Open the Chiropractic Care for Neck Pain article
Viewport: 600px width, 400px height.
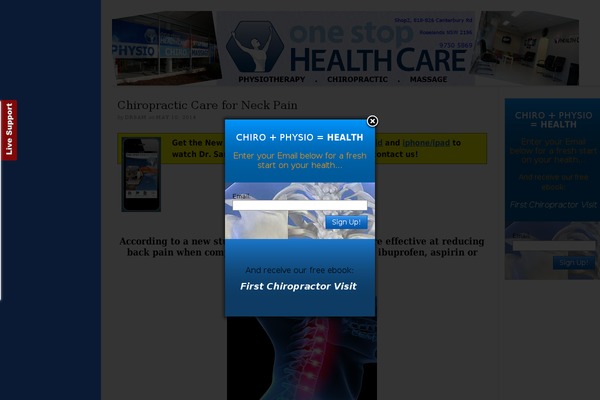(x=207, y=105)
